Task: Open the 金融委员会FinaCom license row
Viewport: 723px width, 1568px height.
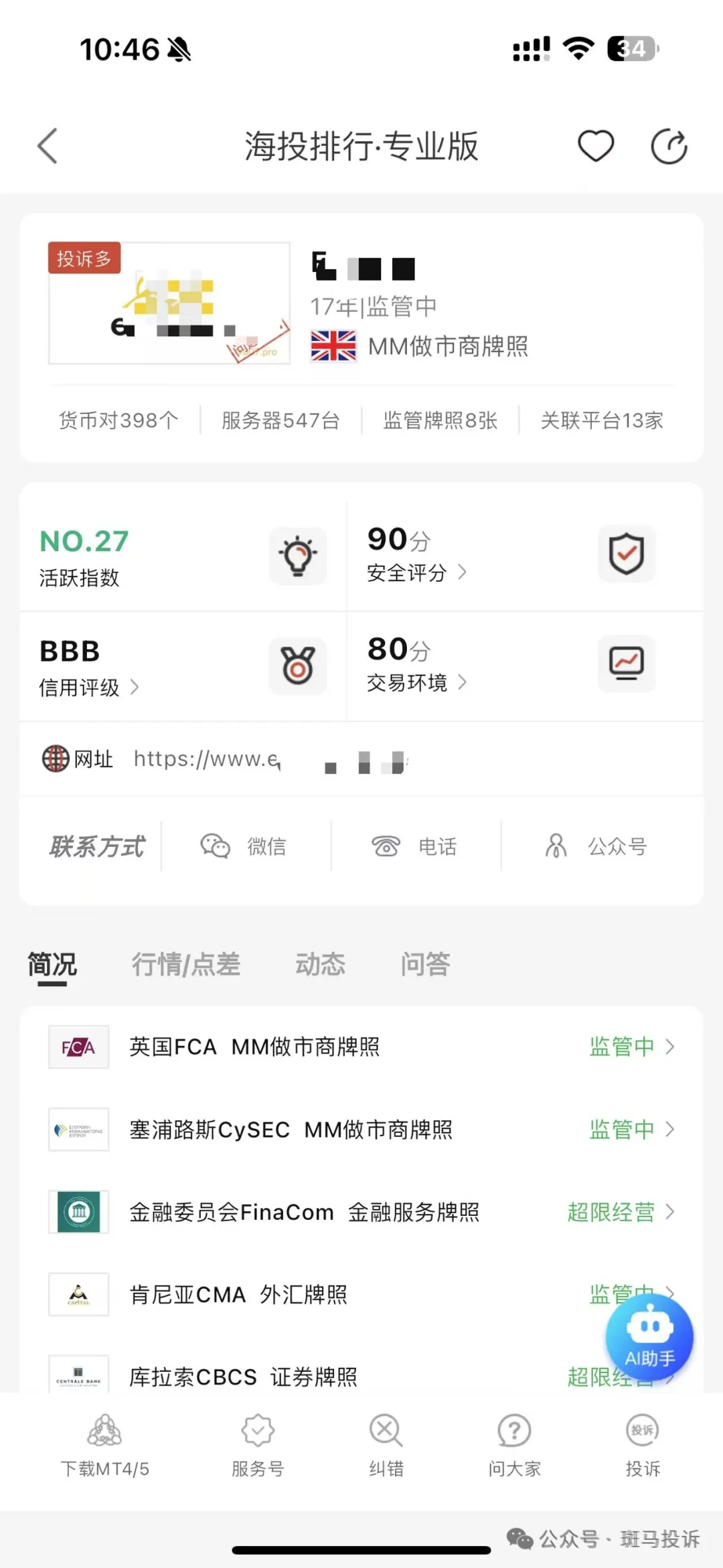Action: pyautogui.click(x=361, y=1212)
